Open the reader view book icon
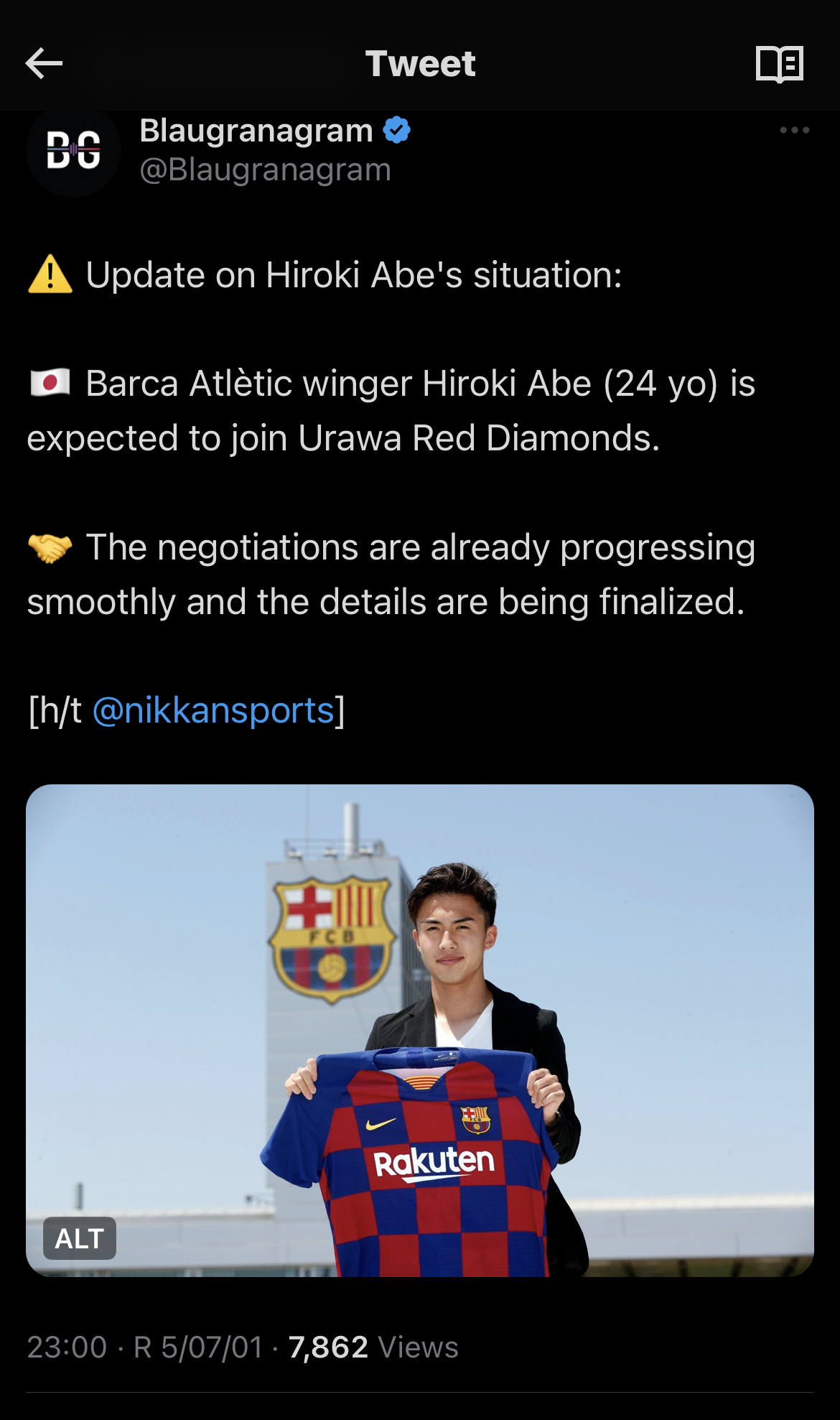The height and width of the screenshot is (1420, 840). pos(779,65)
